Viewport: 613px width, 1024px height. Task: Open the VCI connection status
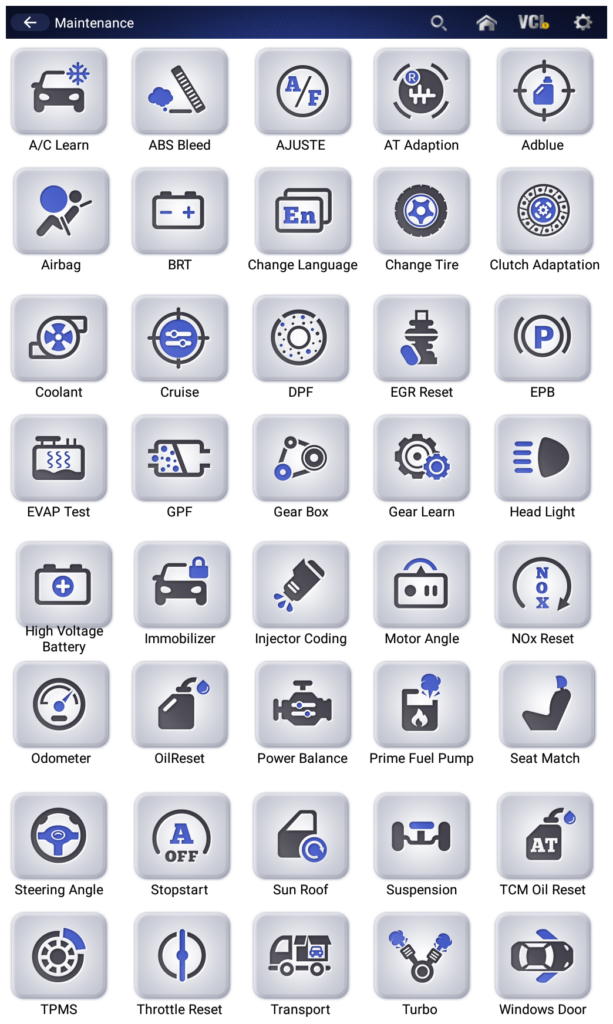click(x=533, y=22)
